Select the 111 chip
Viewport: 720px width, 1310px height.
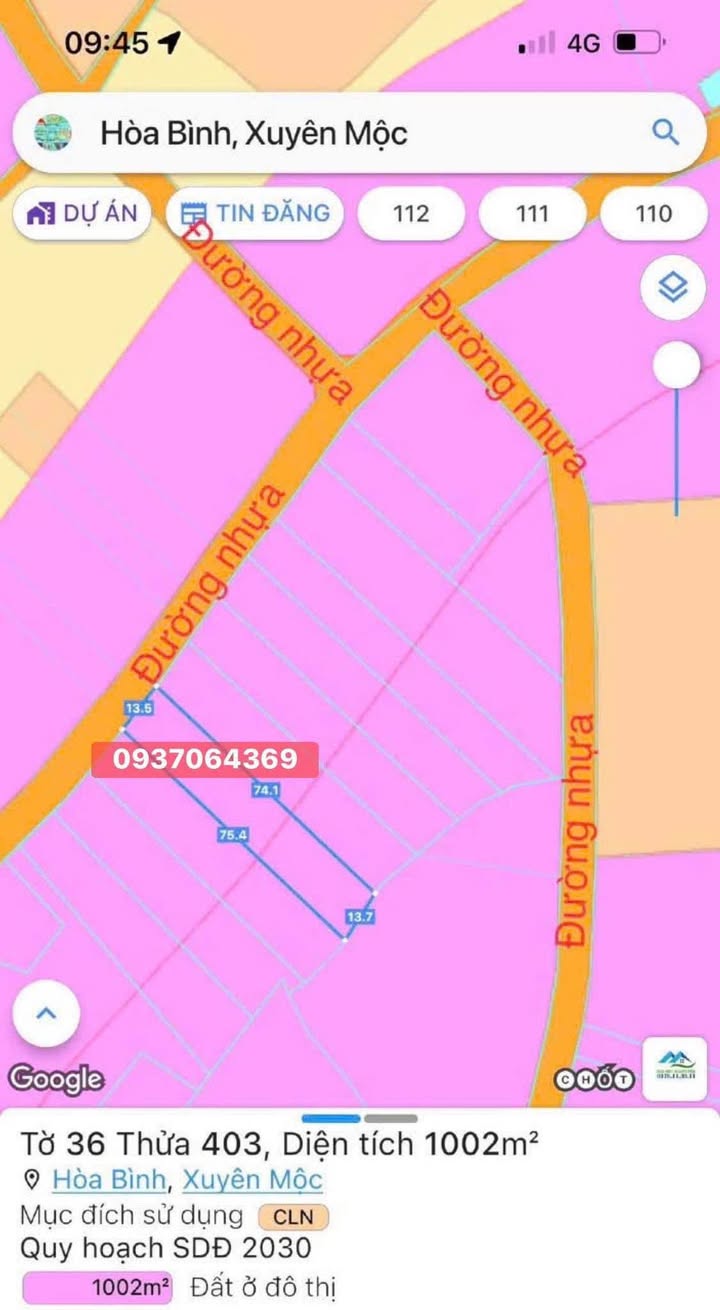point(532,214)
